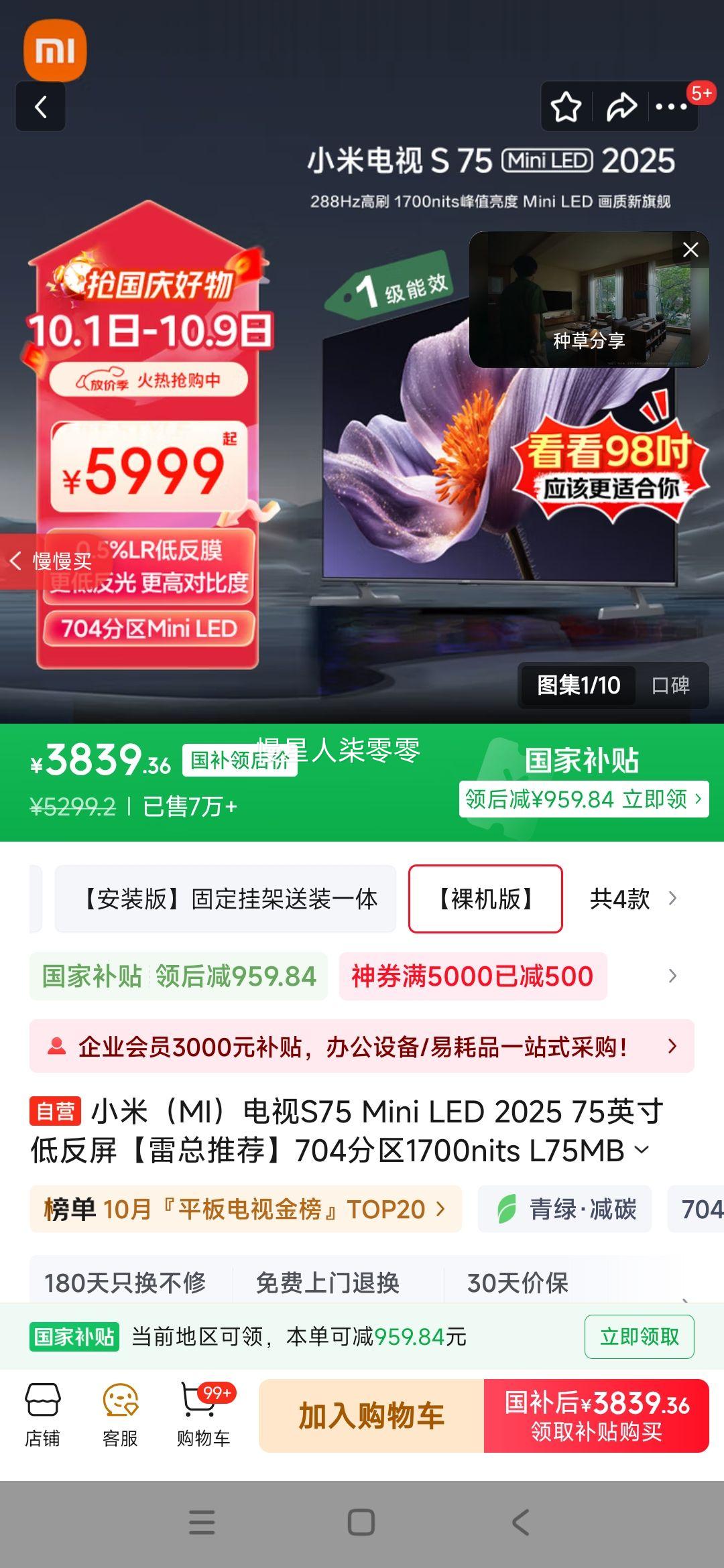Select the 【裸机版】 option
Viewport: 724px width, 1568px height.
485,899
